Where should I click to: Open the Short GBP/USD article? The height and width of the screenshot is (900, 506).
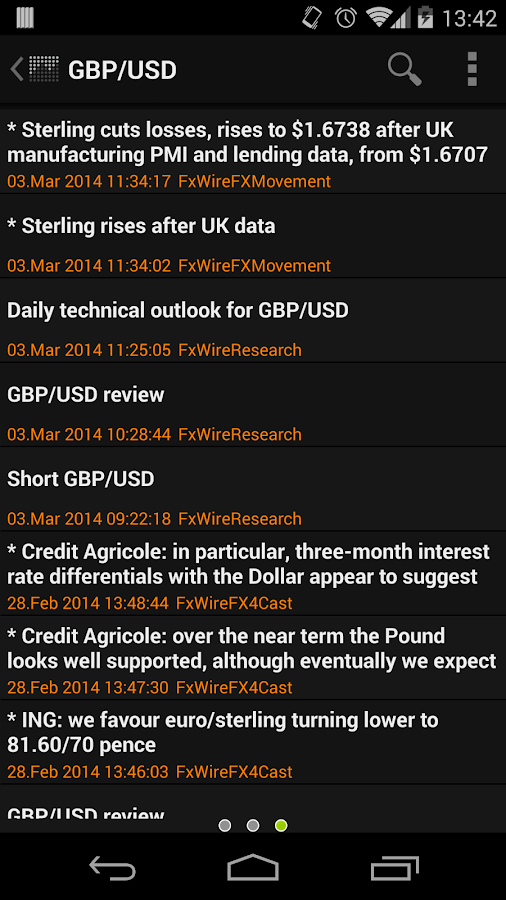pos(253,490)
